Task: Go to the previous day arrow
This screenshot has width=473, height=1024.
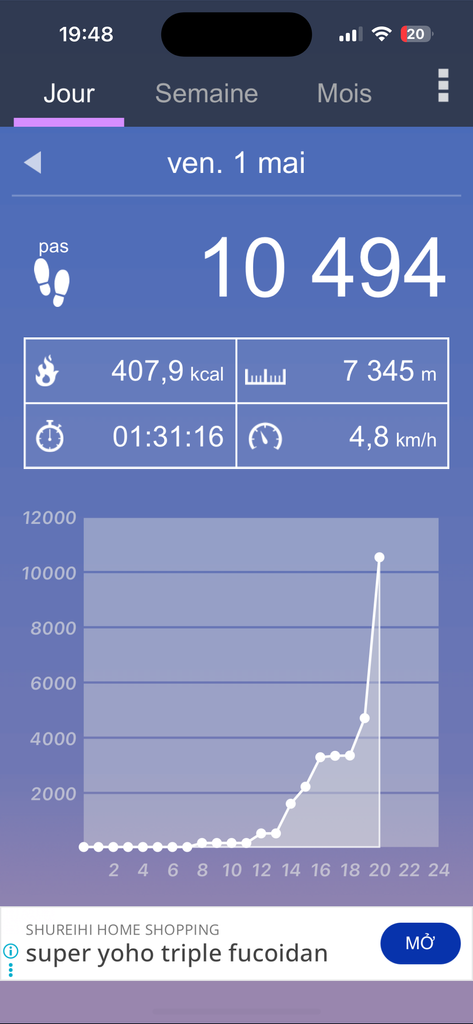Action: pyautogui.click(x=33, y=163)
